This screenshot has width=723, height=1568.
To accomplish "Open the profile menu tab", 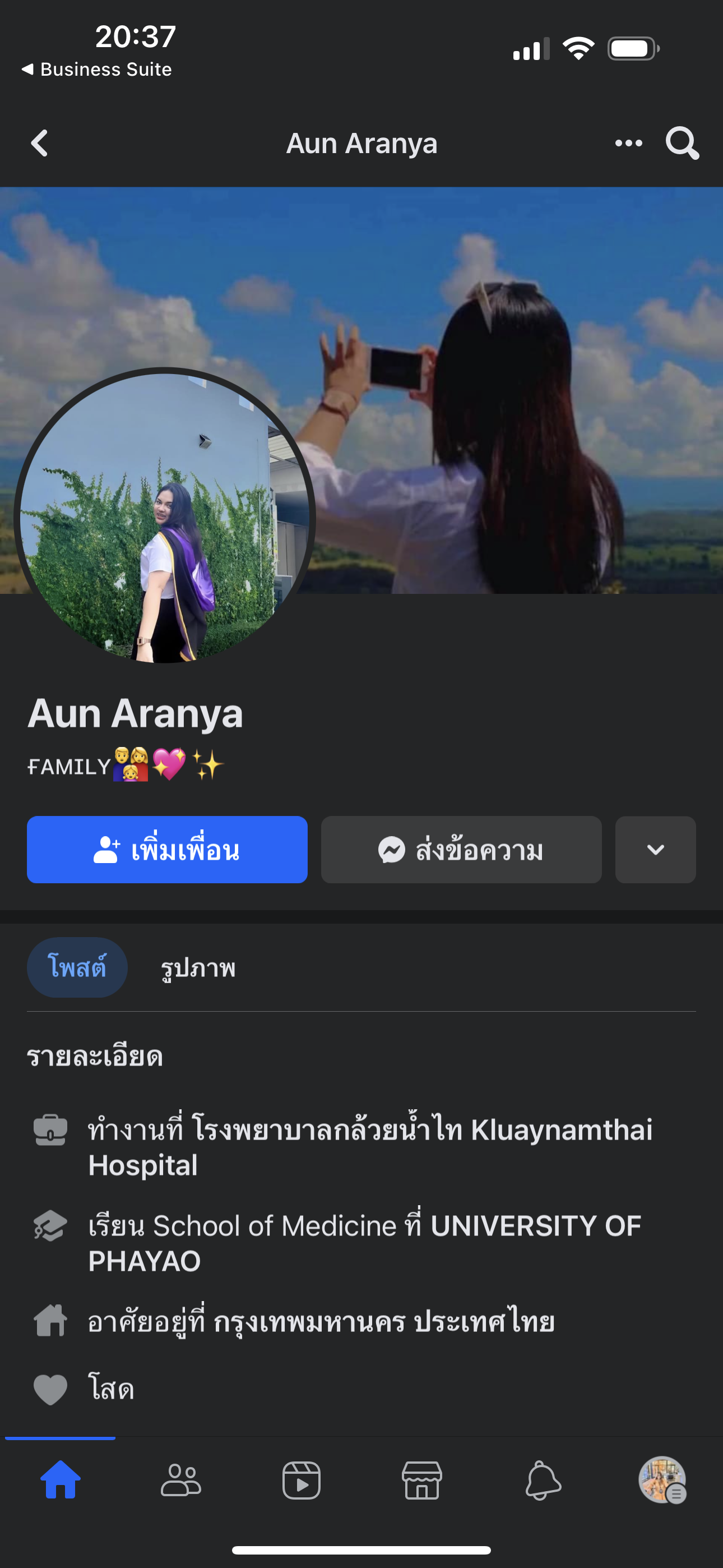I will click(x=662, y=1481).
